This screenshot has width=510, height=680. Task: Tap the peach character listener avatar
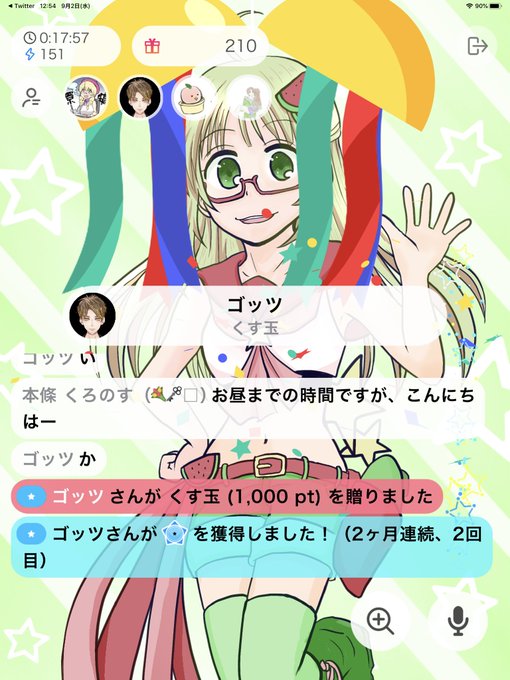coord(194,98)
